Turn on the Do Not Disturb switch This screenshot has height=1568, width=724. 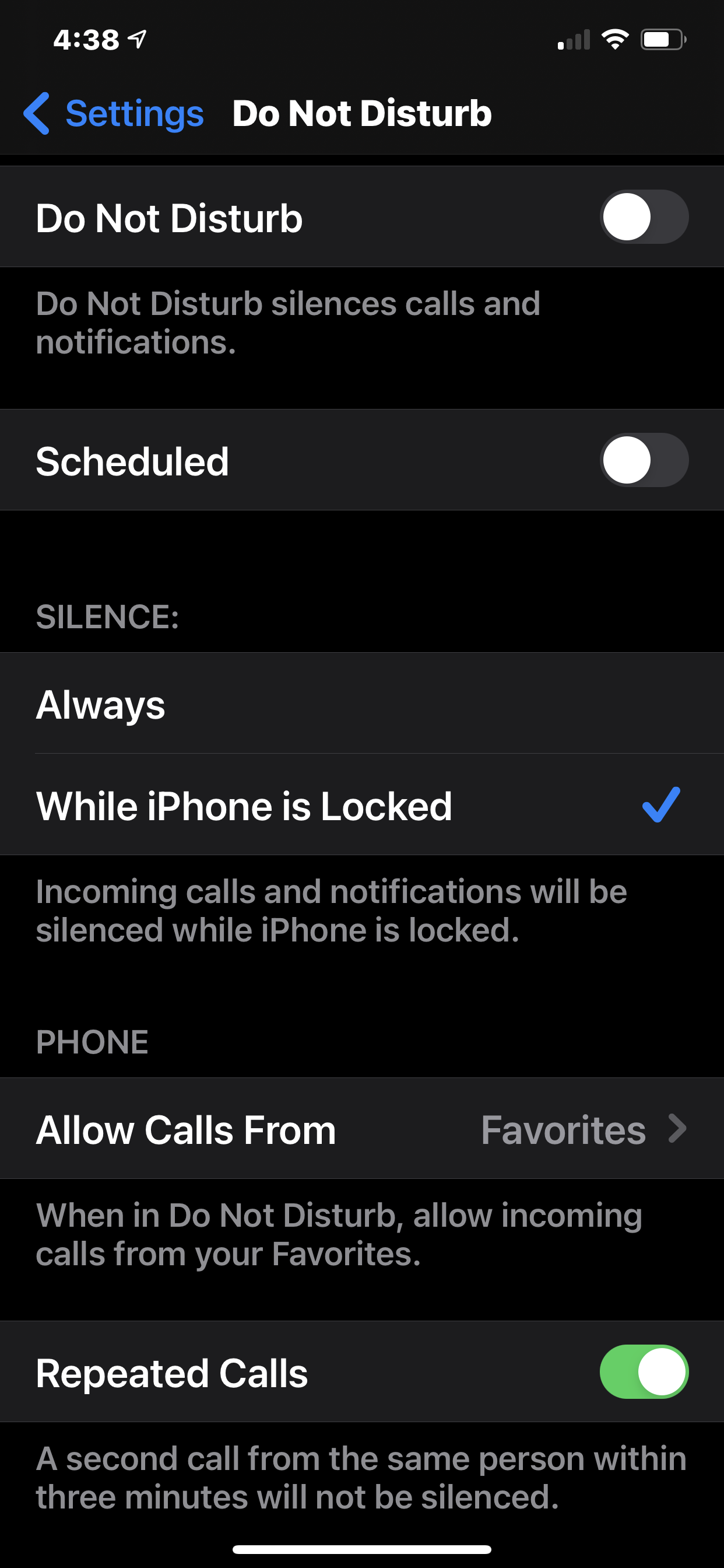(643, 218)
